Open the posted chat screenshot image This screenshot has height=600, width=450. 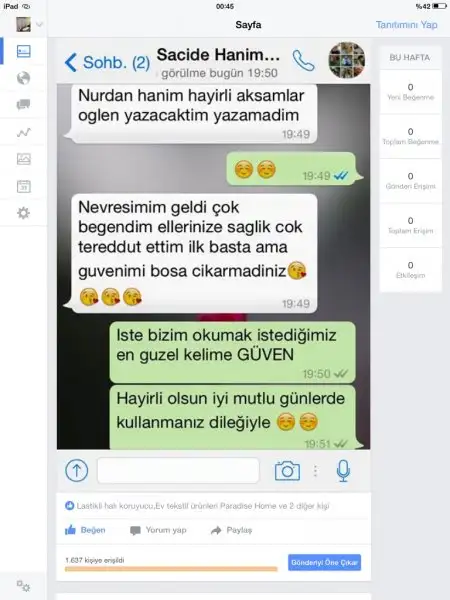click(x=214, y=264)
